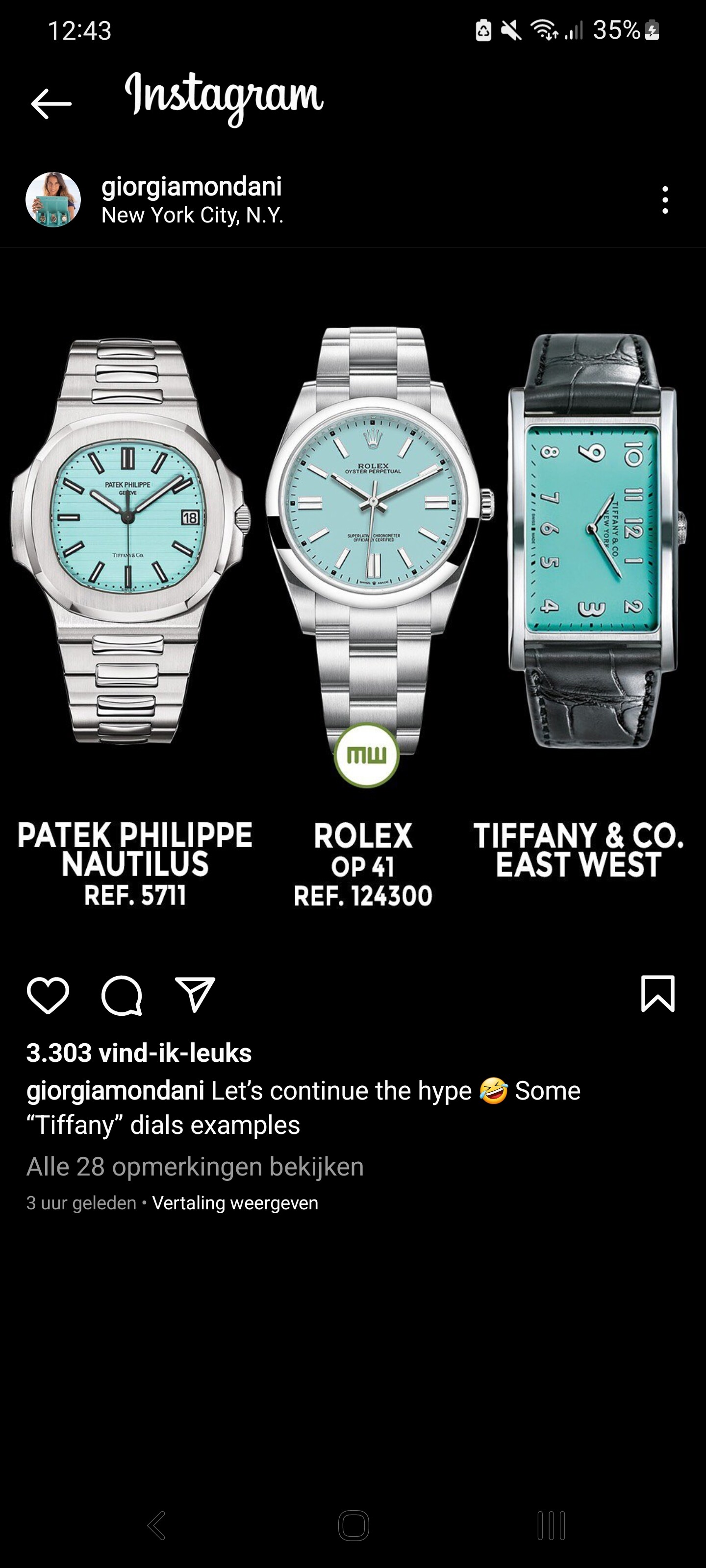Open the post's three-dot overflow menu

coord(665,199)
